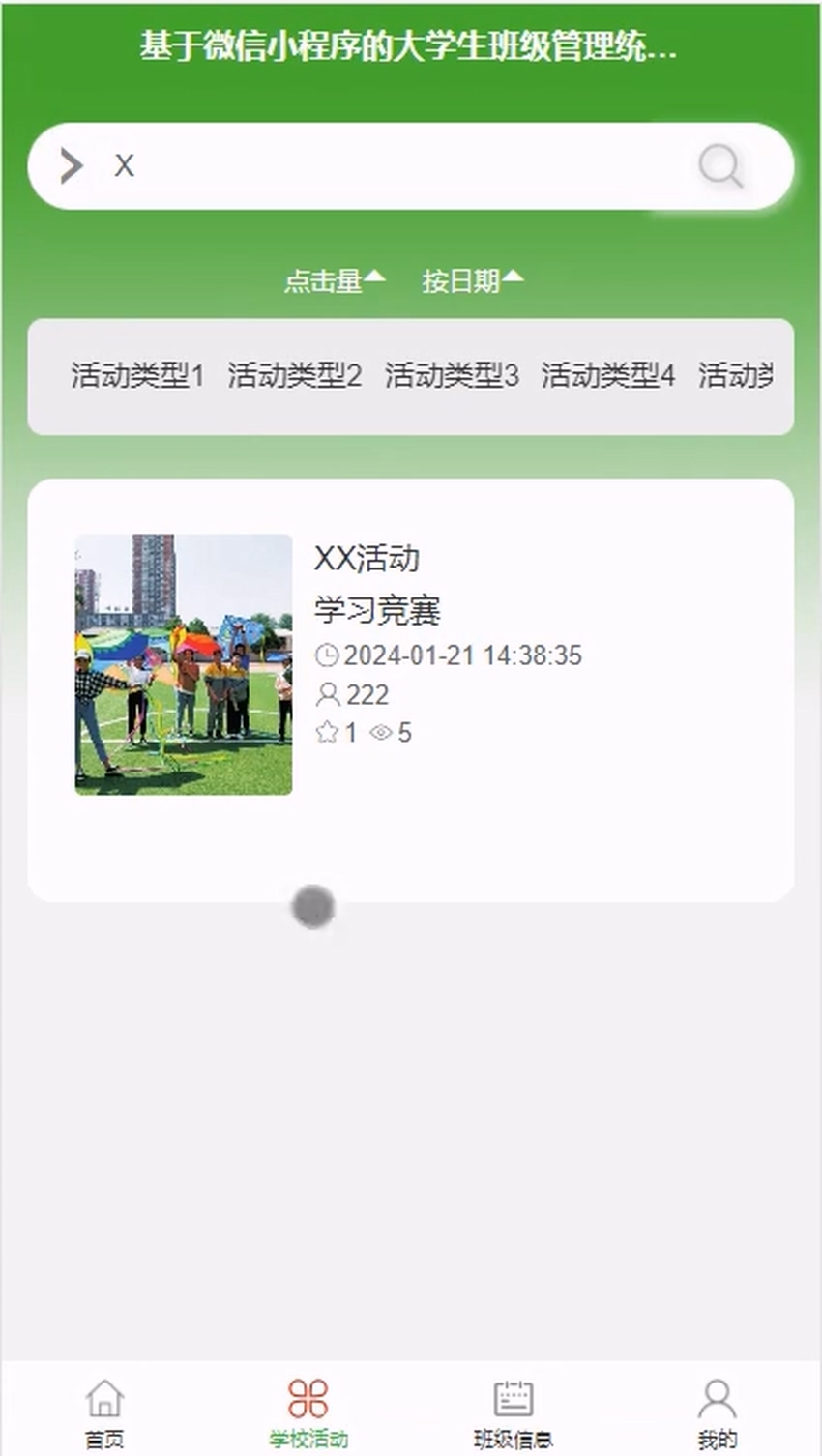Viewport: 822px width, 1456px height.
Task: Switch to the 班级信息 tab
Action: click(514, 1412)
